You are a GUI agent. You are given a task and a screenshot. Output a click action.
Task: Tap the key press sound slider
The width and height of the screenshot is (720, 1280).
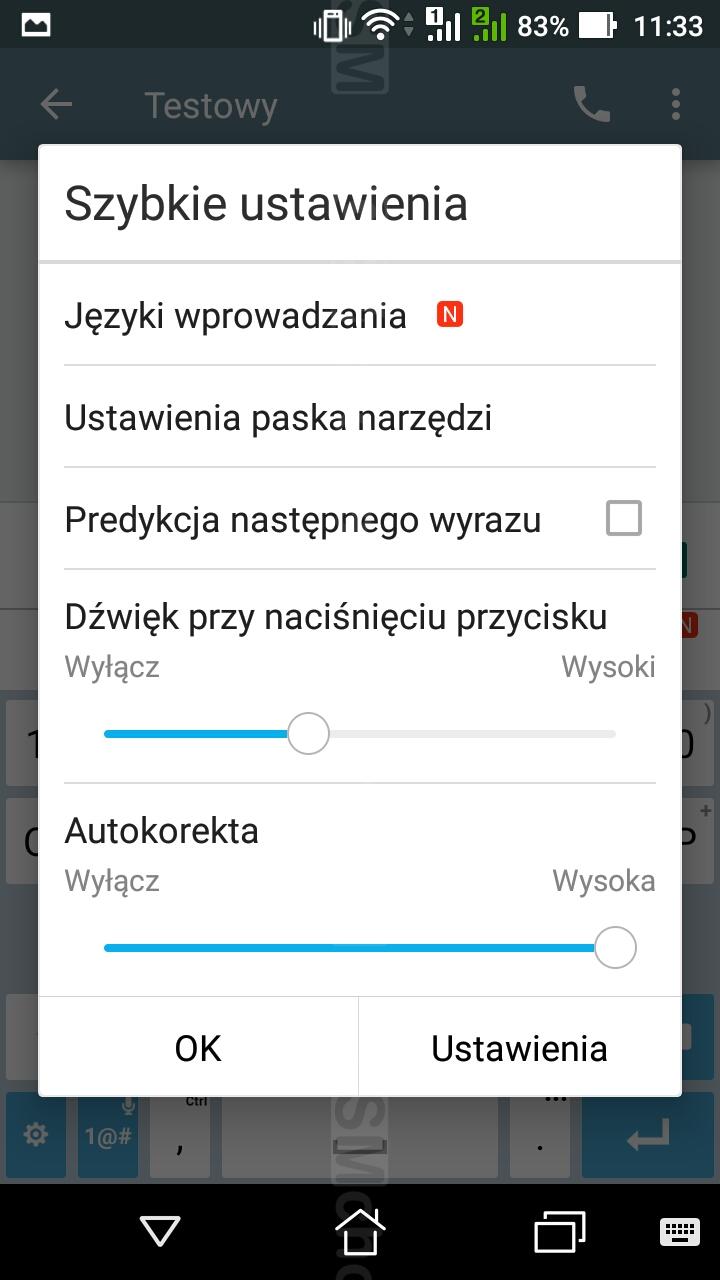pyautogui.click(x=360, y=734)
